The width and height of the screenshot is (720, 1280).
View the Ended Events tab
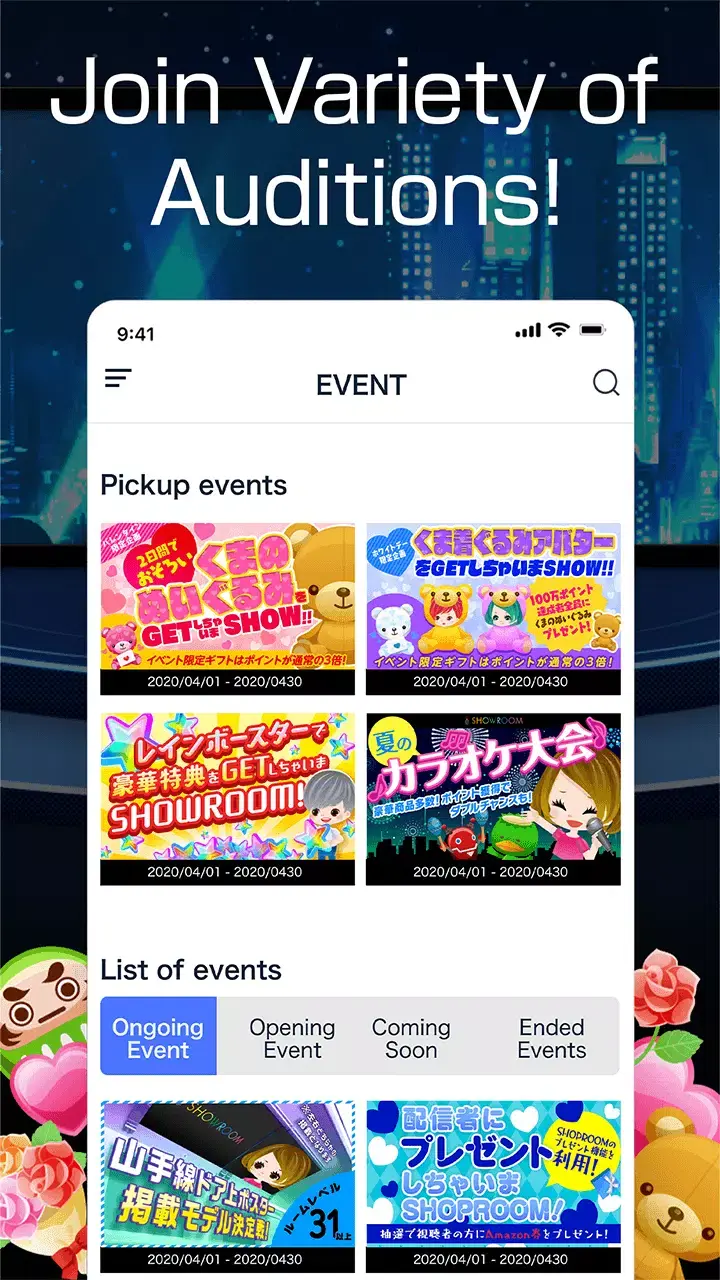click(x=551, y=1036)
